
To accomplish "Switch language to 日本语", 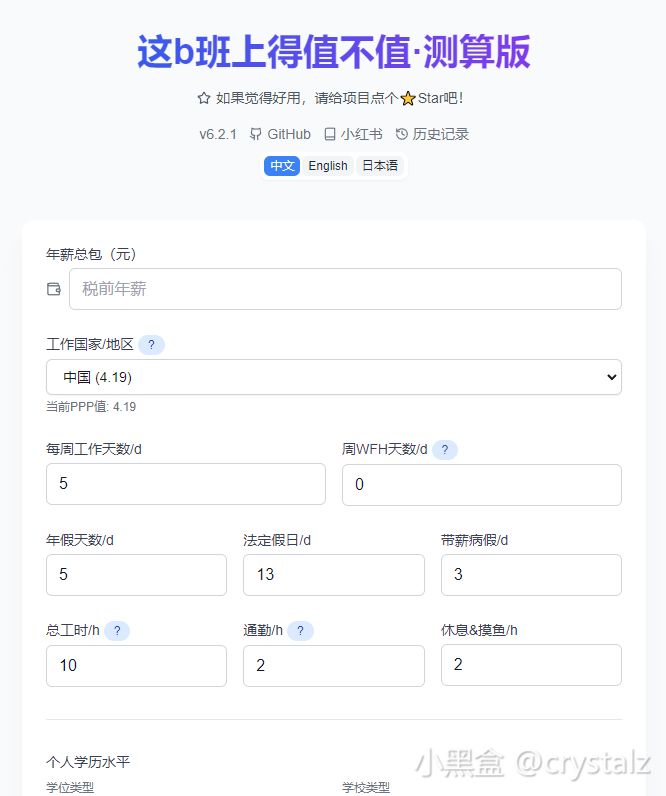I will click(380, 166).
